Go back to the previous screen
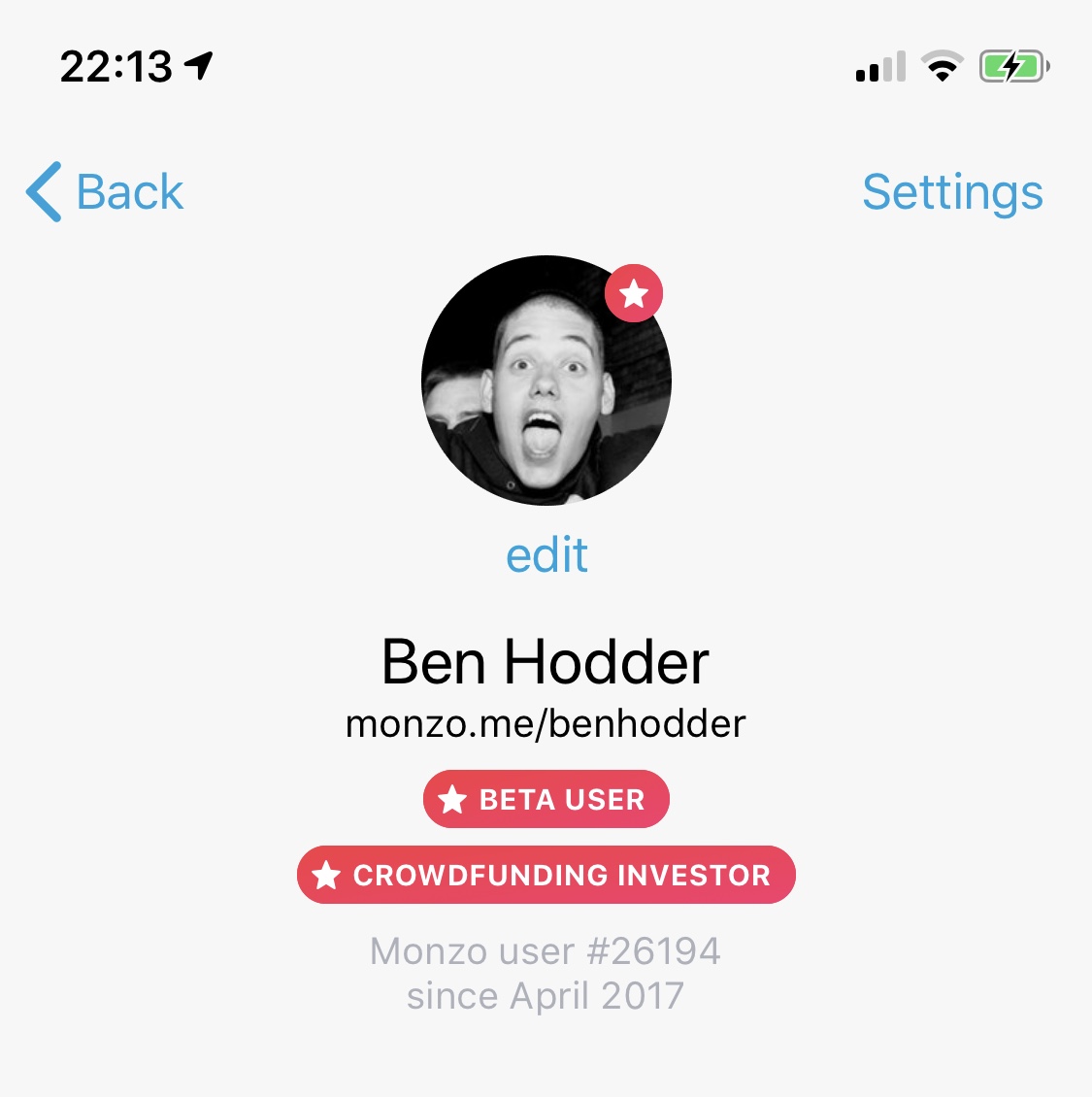 pyautogui.click(x=105, y=191)
